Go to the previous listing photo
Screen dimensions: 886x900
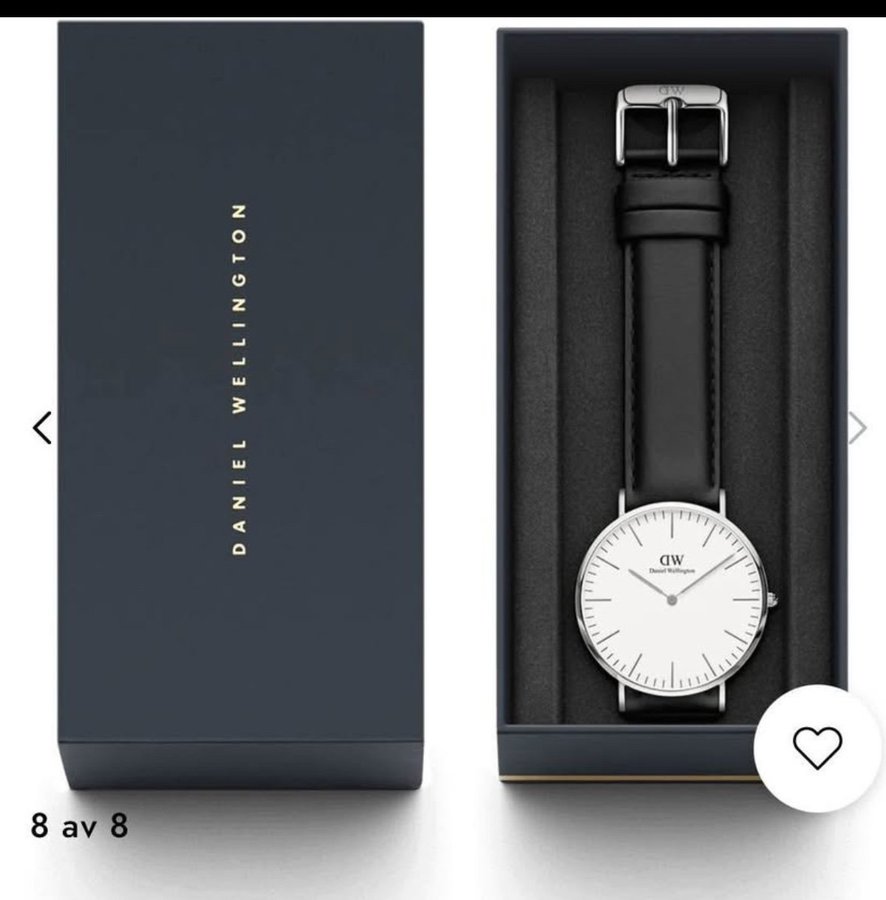tap(41, 428)
